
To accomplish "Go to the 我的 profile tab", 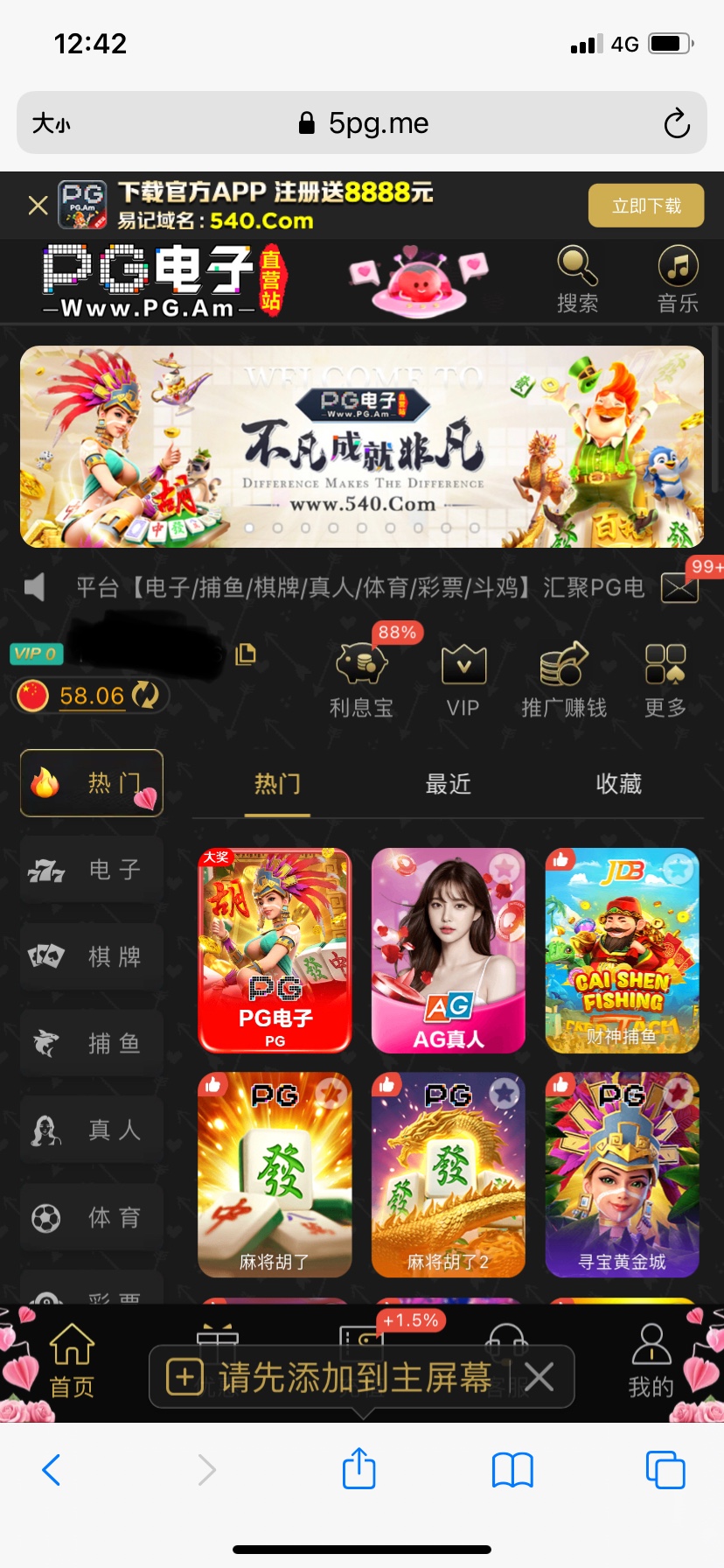I will [x=651, y=1361].
